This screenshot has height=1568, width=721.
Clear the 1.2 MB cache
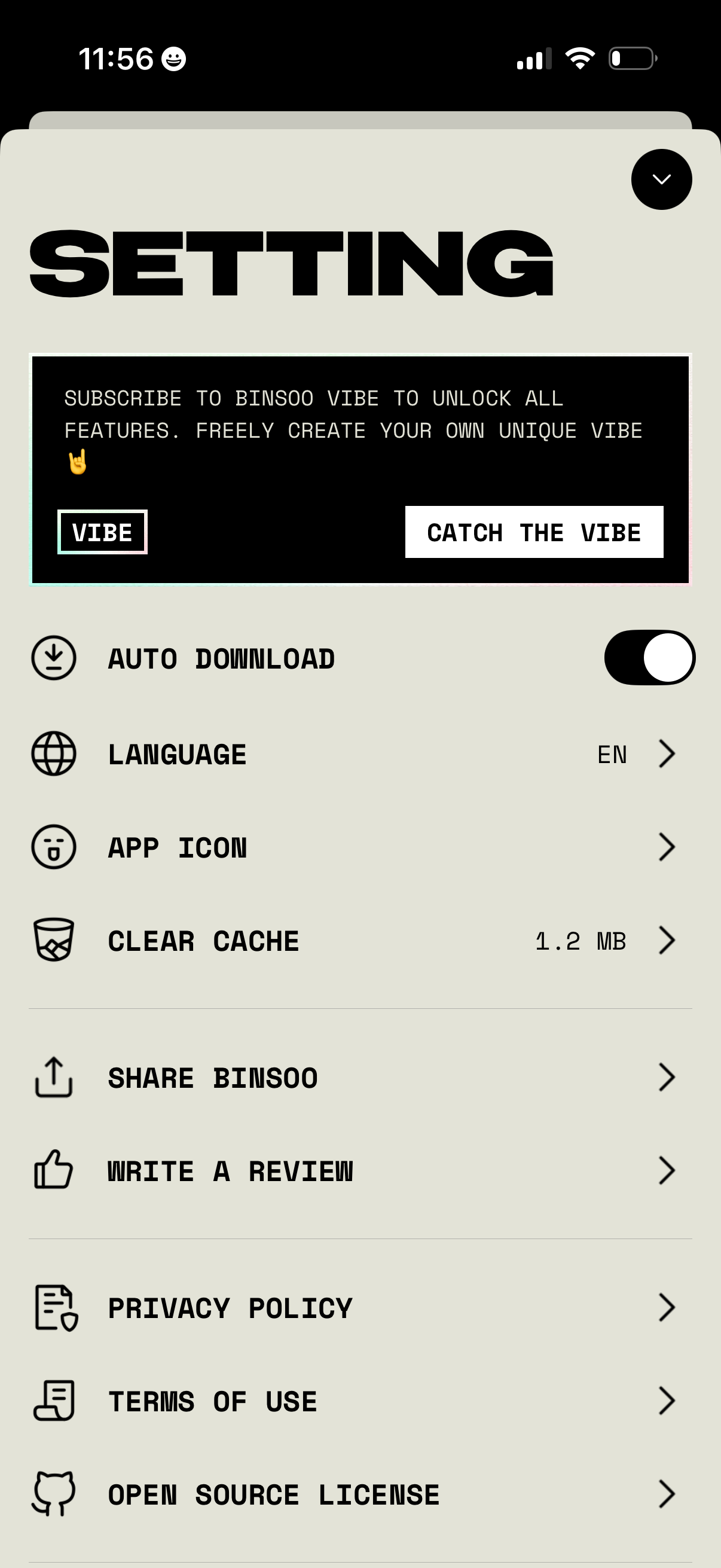(360, 941)
